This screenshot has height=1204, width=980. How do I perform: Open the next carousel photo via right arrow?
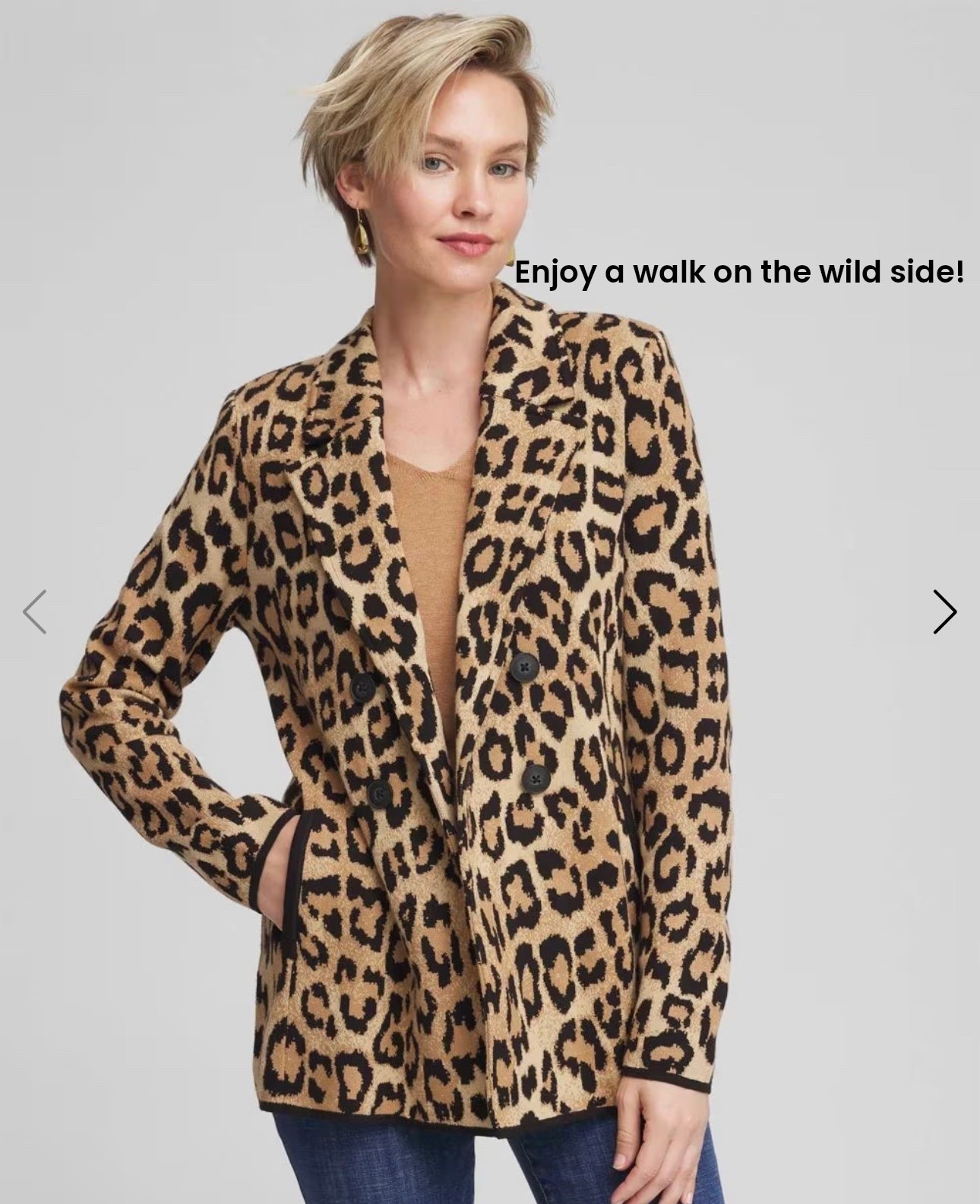(x=944, y=611)
